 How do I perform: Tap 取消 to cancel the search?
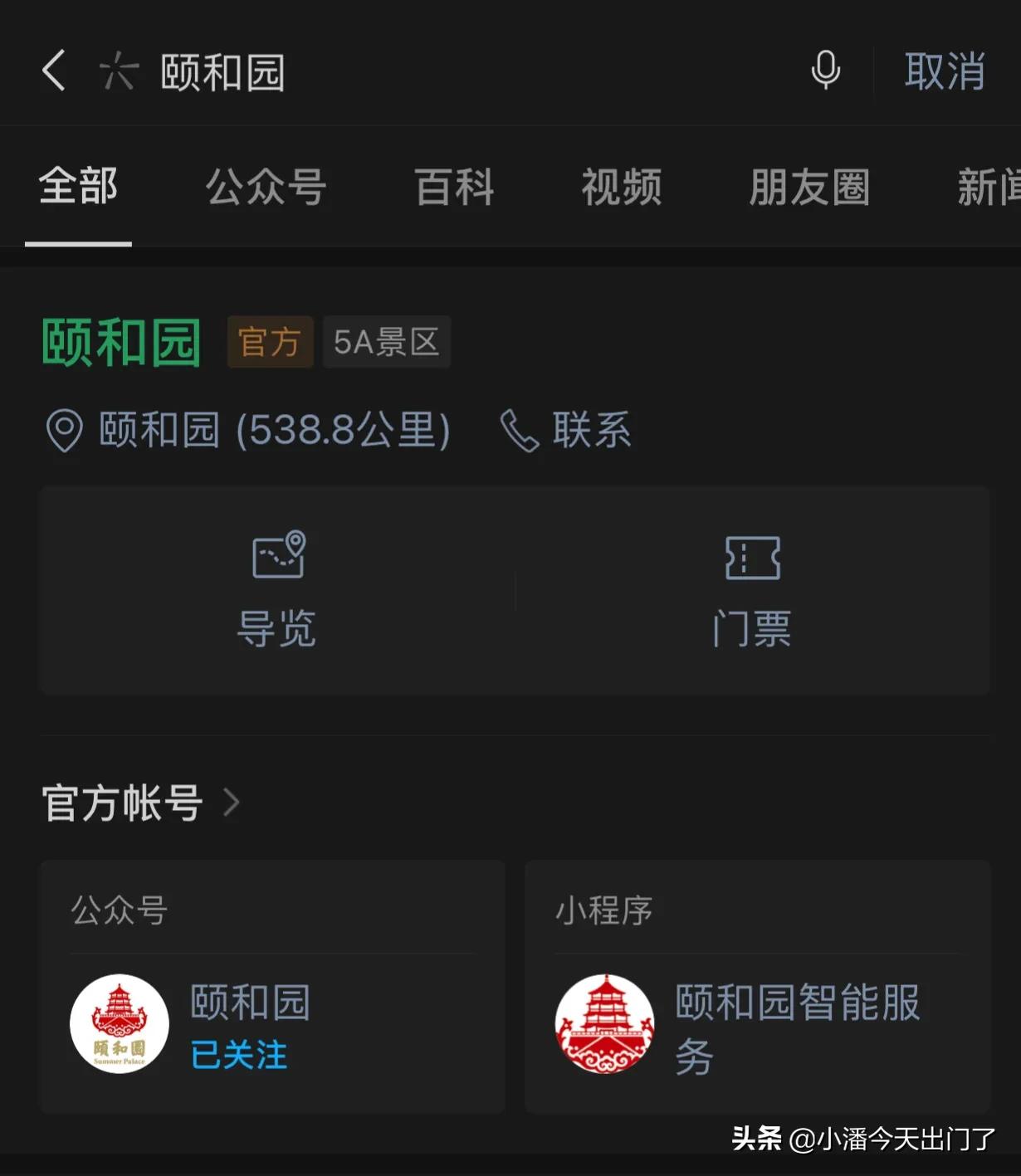(x=944, y=71)
